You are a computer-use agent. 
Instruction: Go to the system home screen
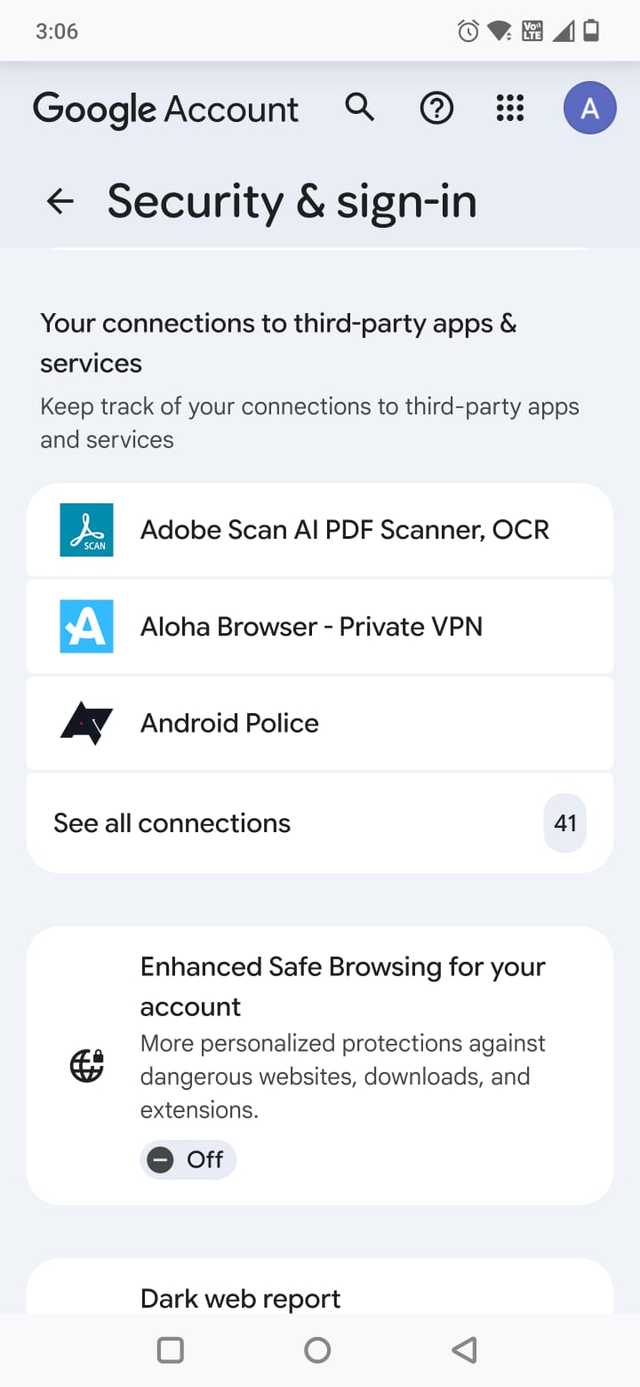coord(318,1350)
